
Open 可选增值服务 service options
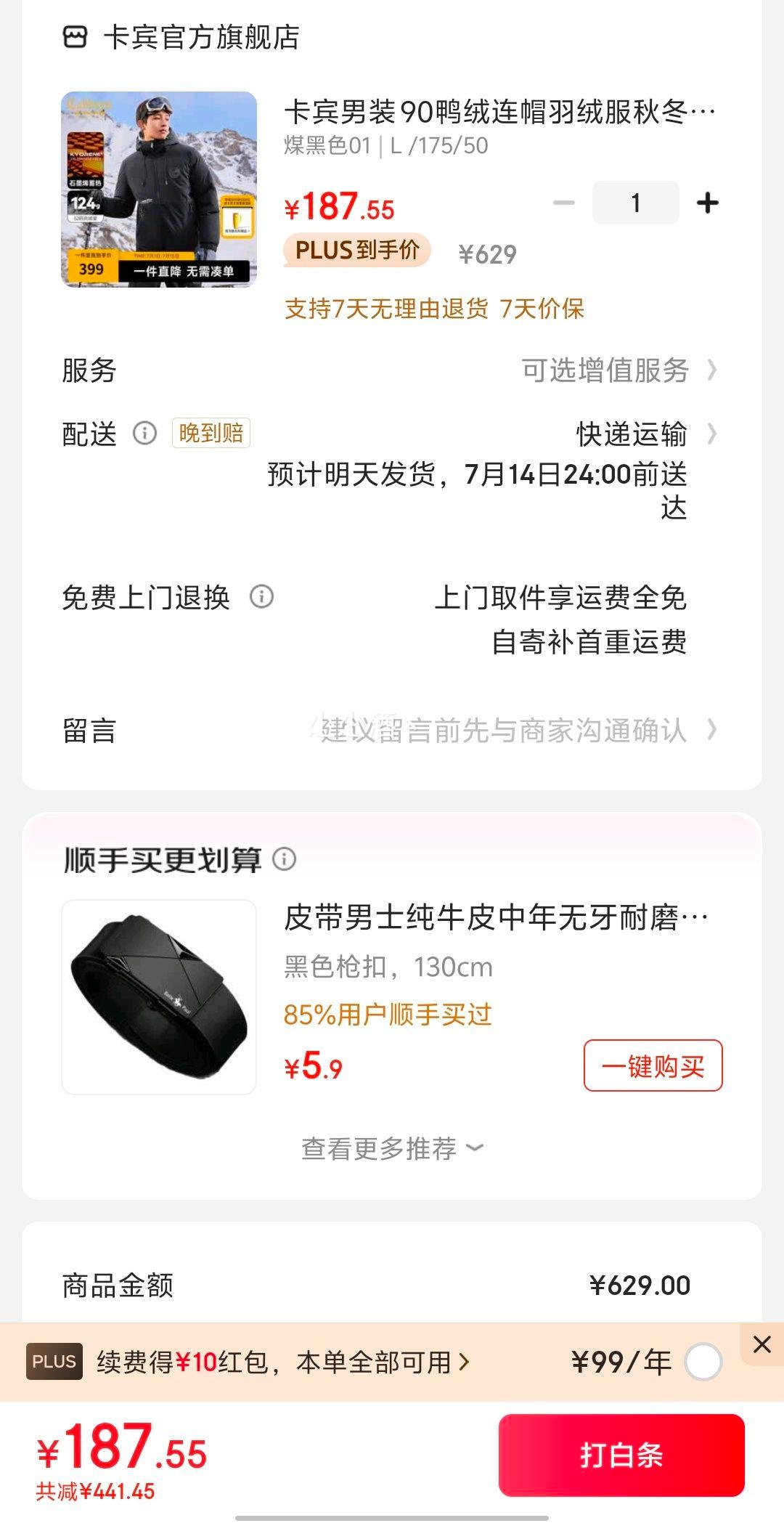619,370
